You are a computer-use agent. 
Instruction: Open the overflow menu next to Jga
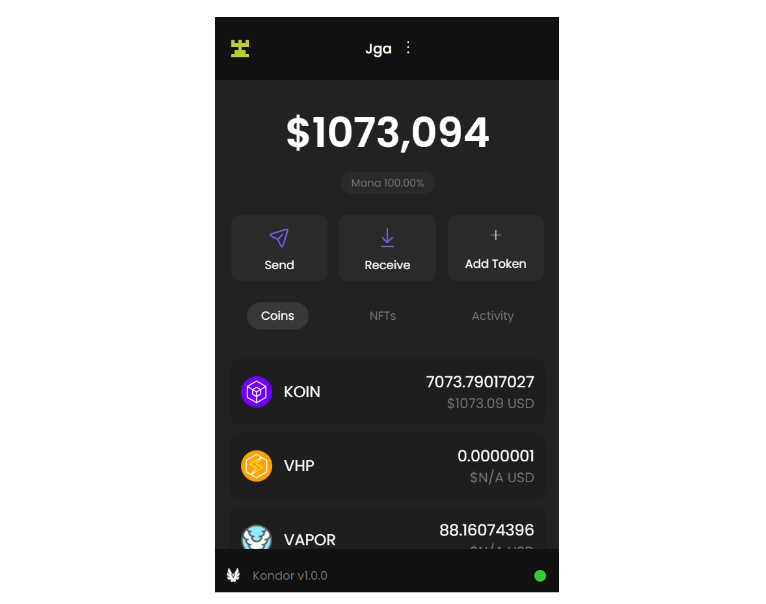(408, 48)
